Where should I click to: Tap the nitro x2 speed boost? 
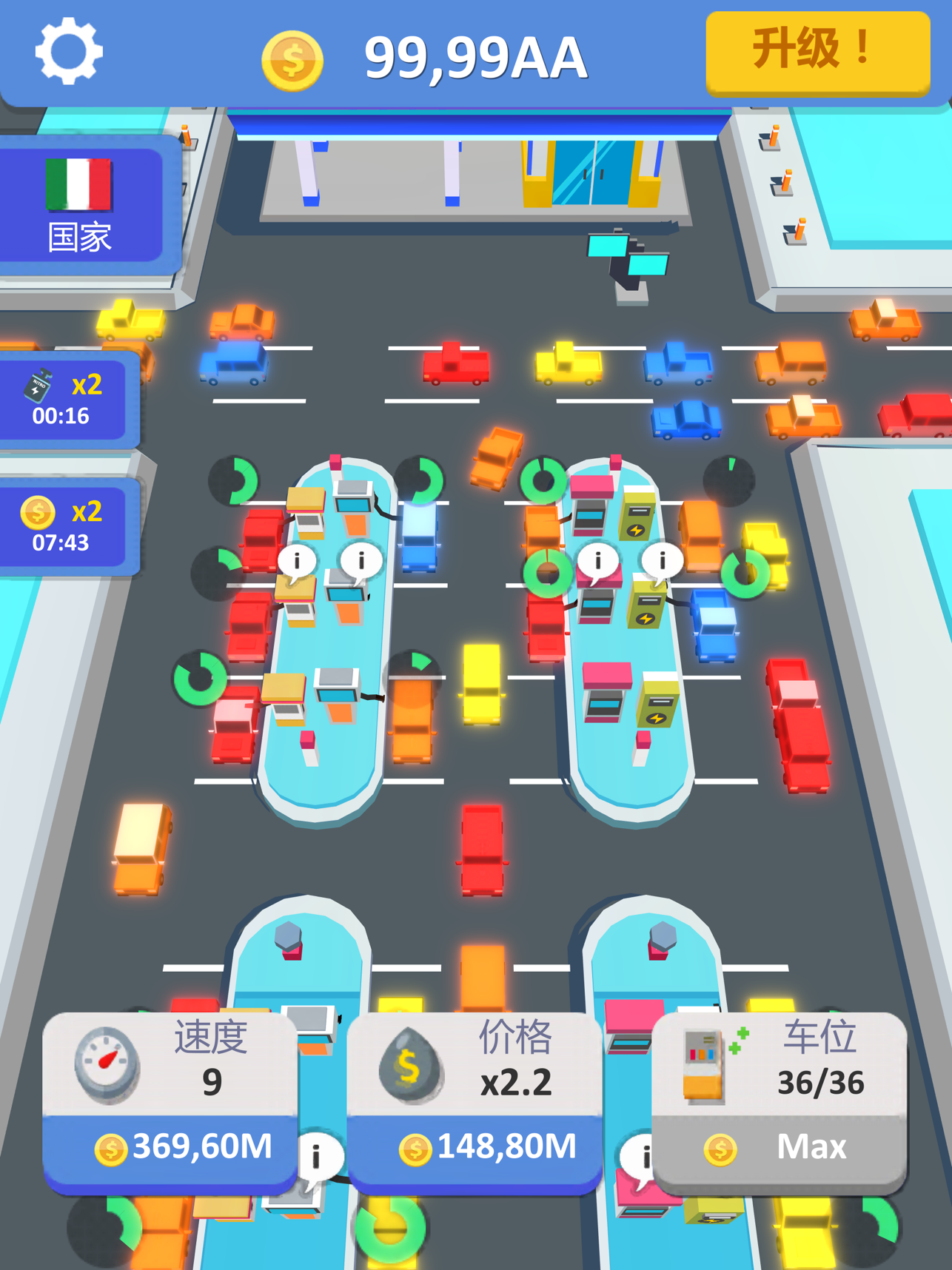tap(65, 399)
